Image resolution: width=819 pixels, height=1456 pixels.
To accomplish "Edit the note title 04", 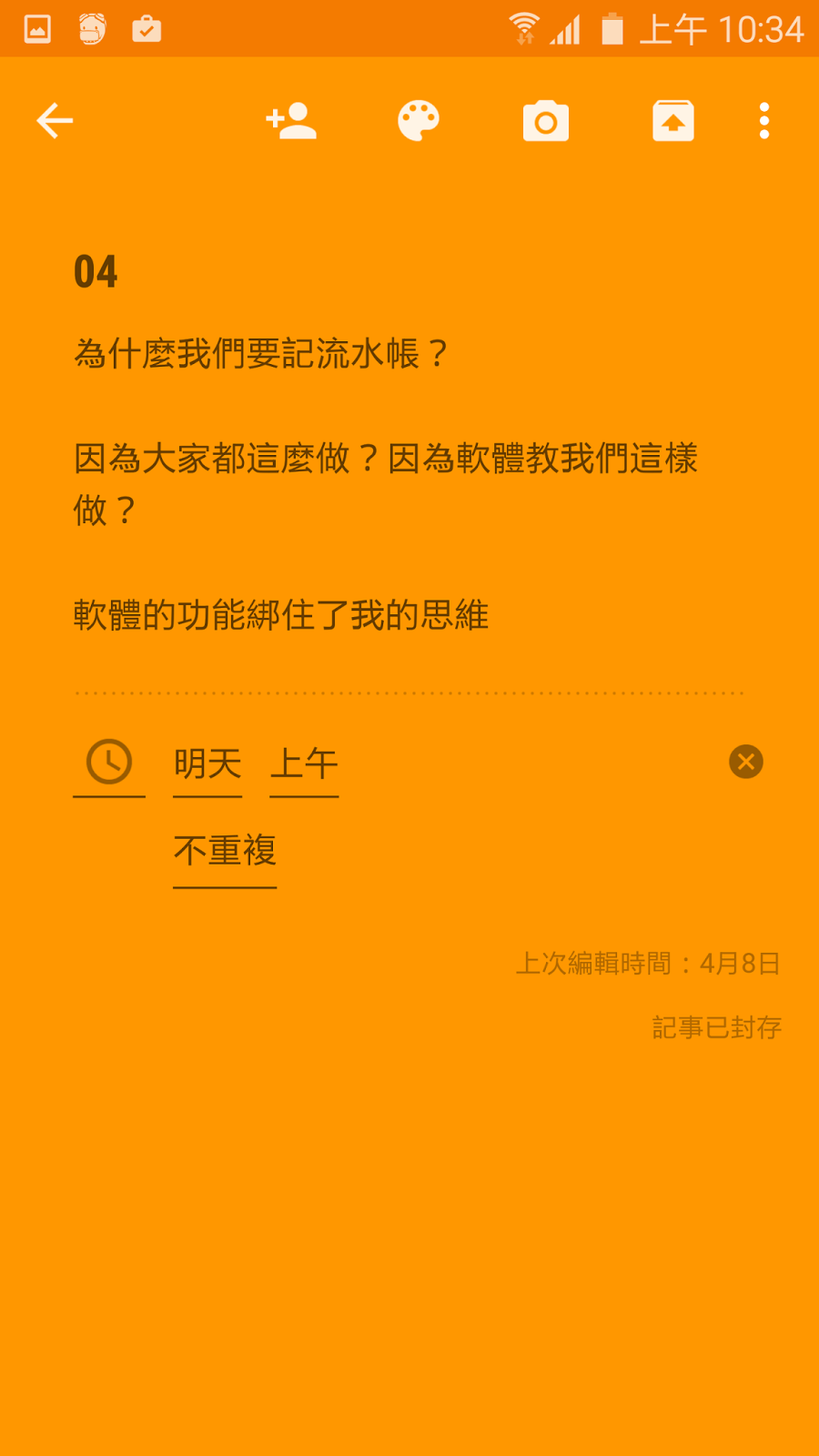I will [x=96, y=271].
